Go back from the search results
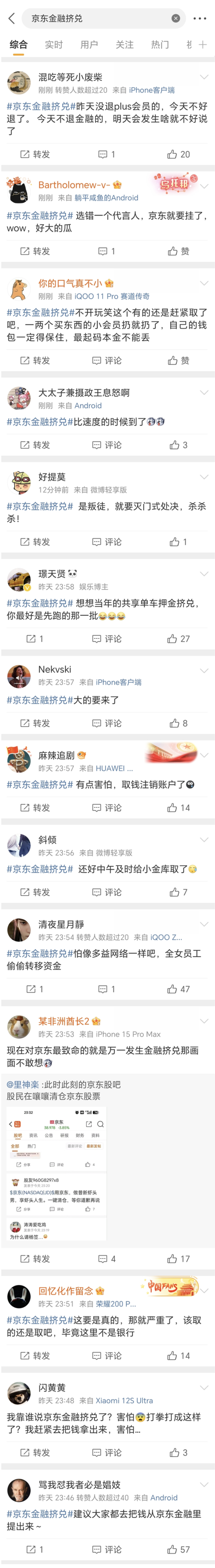This screenshot has height=1568, width=215. click(x=11, y=18)
